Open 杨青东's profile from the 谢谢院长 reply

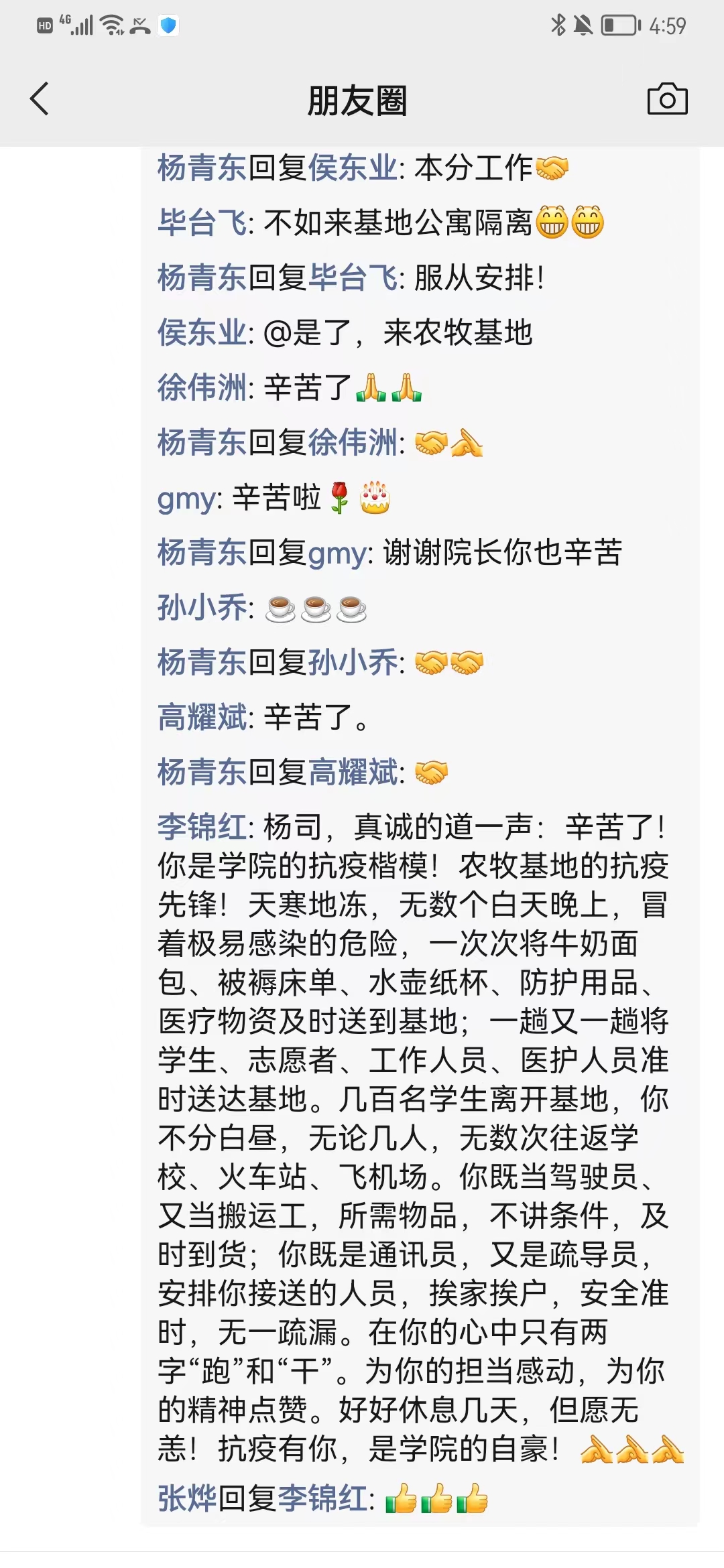202,553
